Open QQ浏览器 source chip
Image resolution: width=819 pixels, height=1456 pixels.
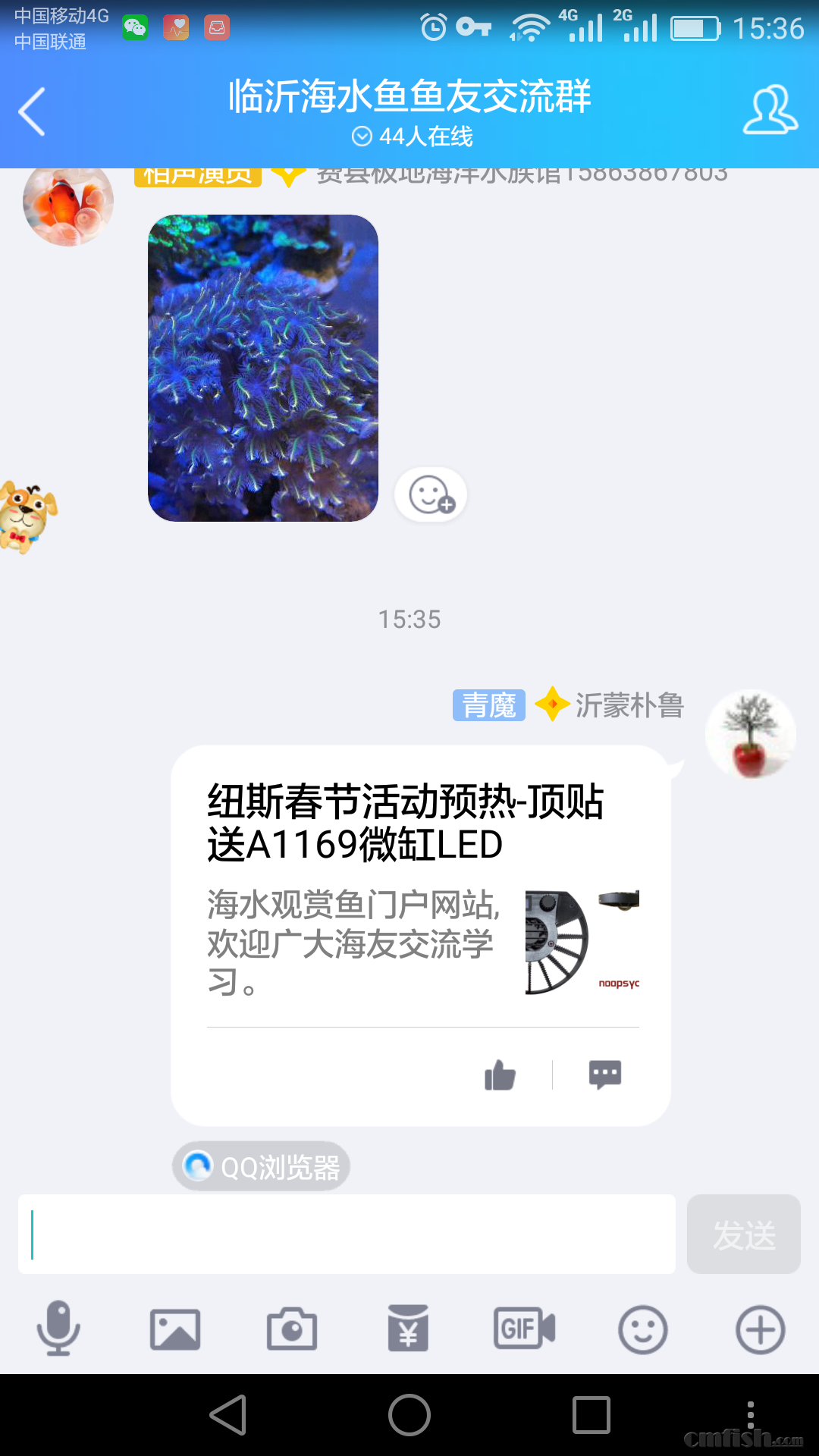pyautogui.click(x=262, y=1166)
